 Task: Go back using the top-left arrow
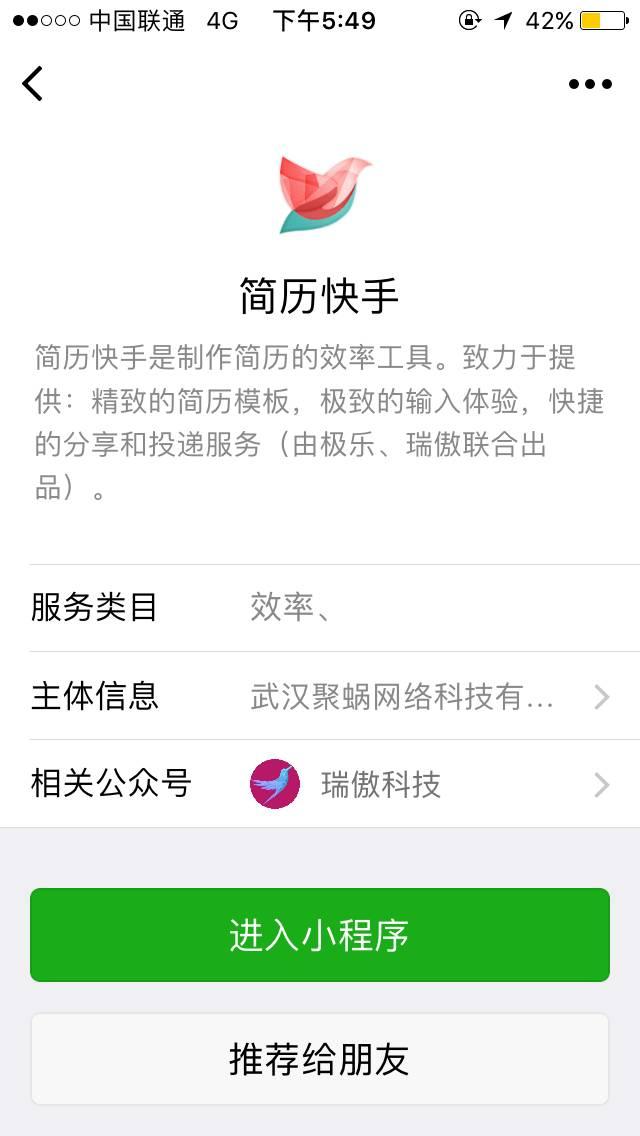coord(33,84)
